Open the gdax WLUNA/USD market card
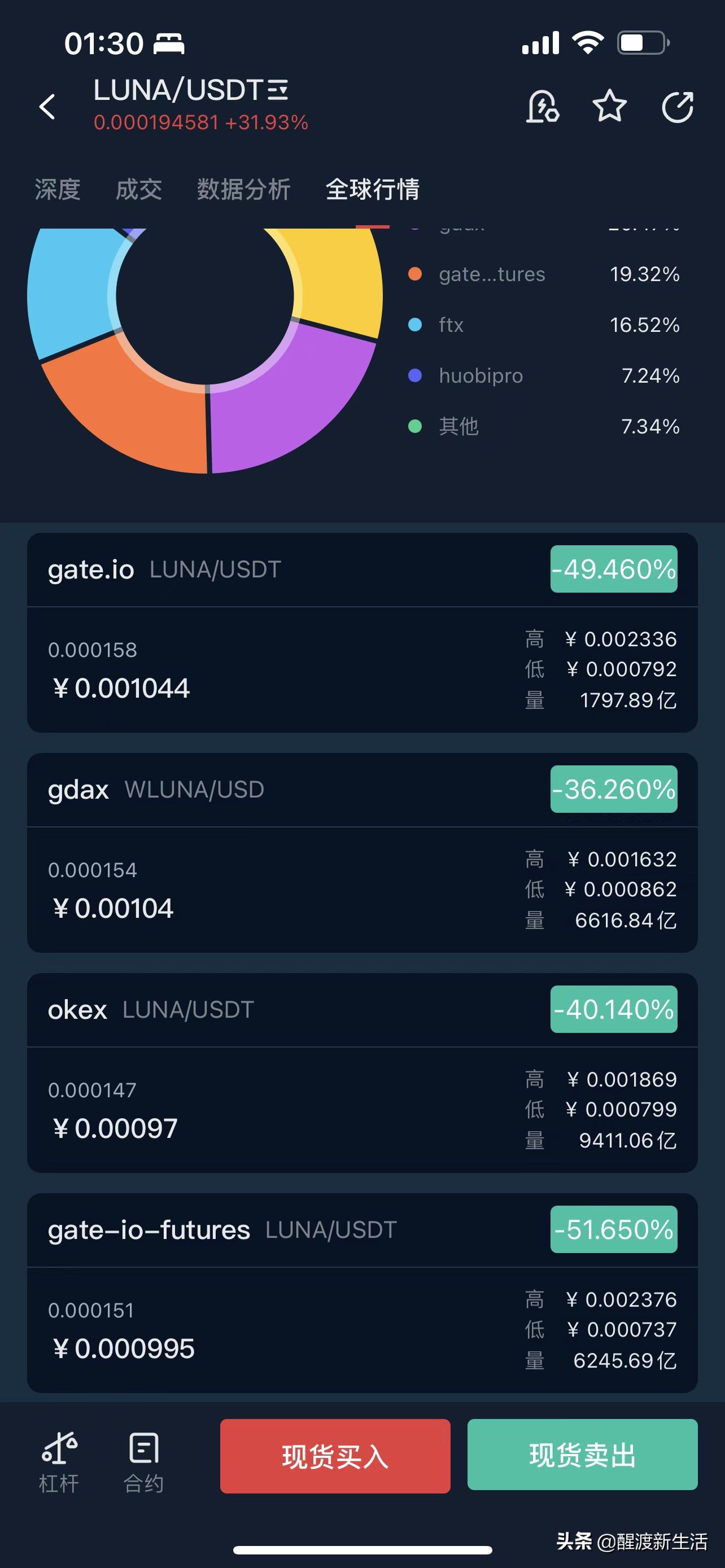Screen dimensions: 725x1568 click(x=361, y=852)
